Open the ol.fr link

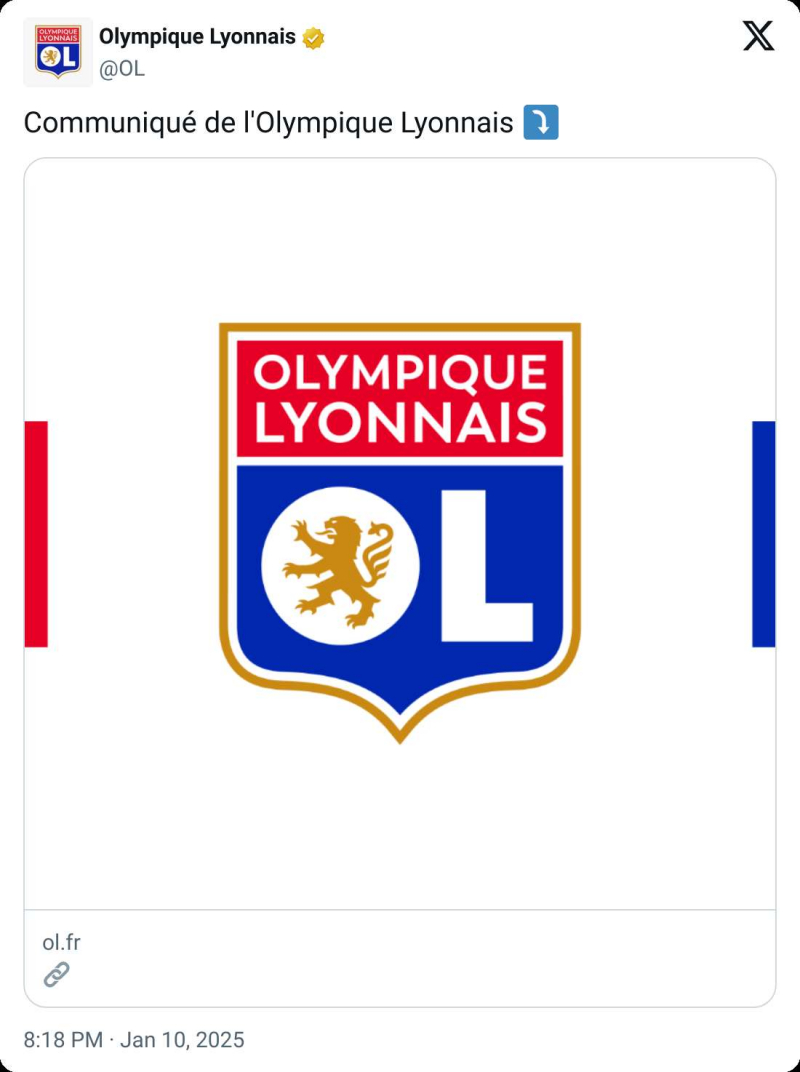(62, 942)
